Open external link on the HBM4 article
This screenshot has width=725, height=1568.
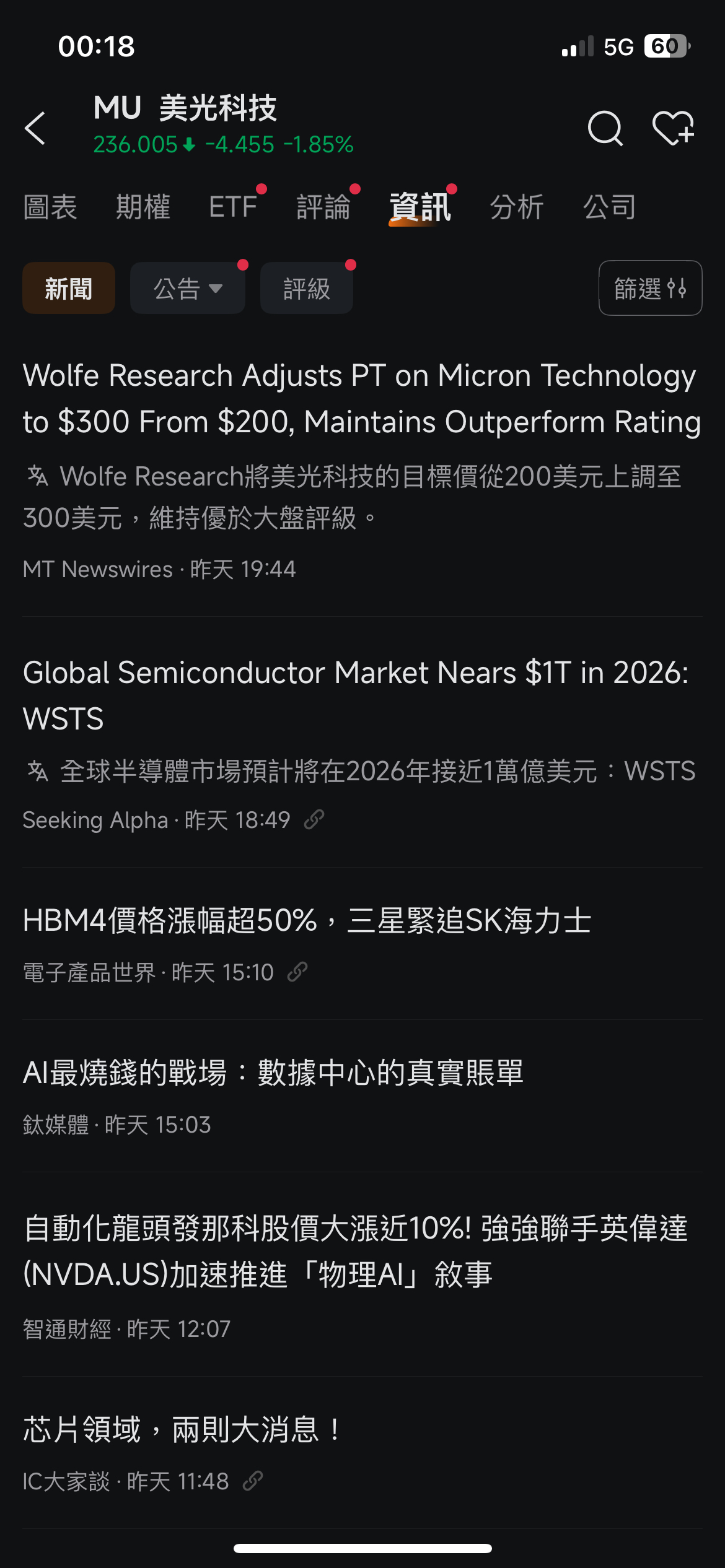pos(301,972)
